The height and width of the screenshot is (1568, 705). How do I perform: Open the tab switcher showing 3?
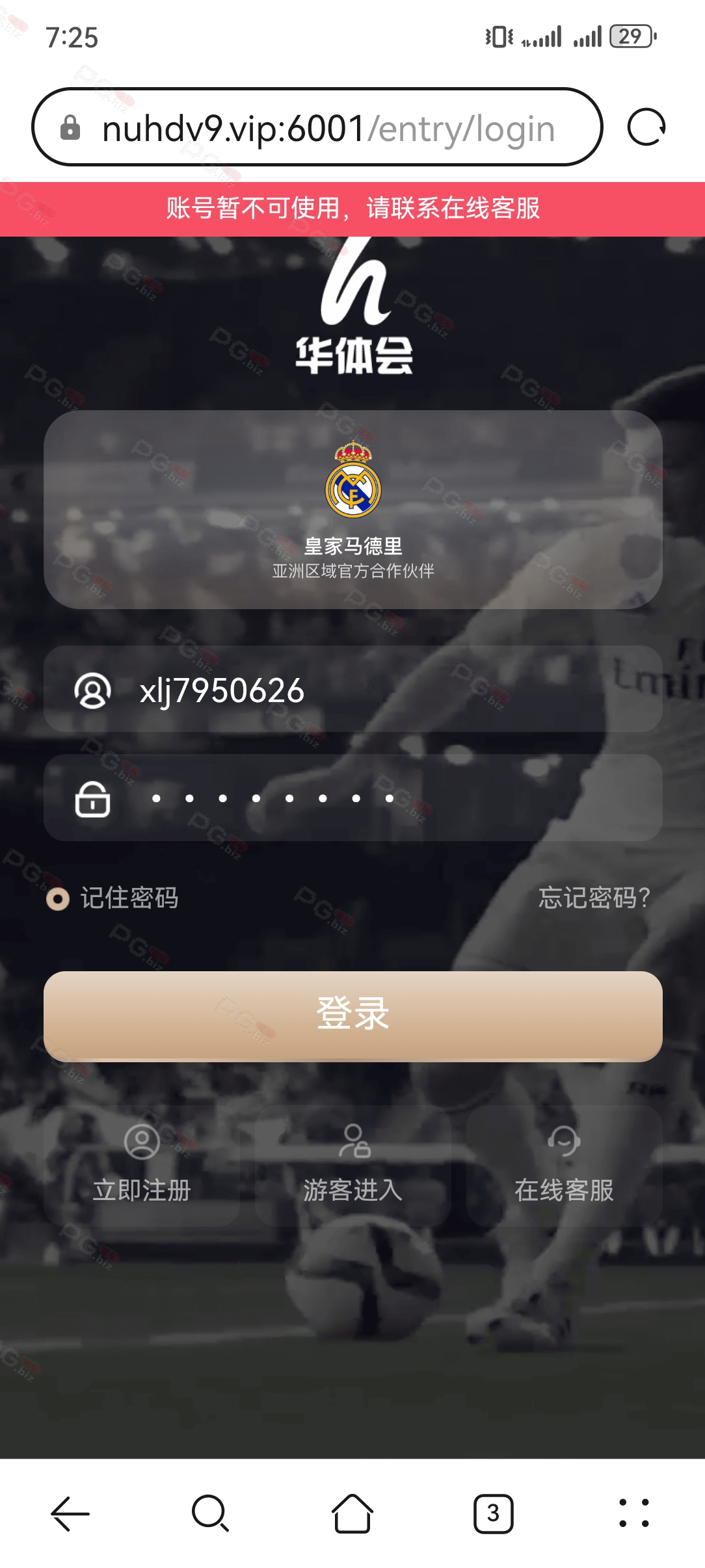(x=493, y=1513)
